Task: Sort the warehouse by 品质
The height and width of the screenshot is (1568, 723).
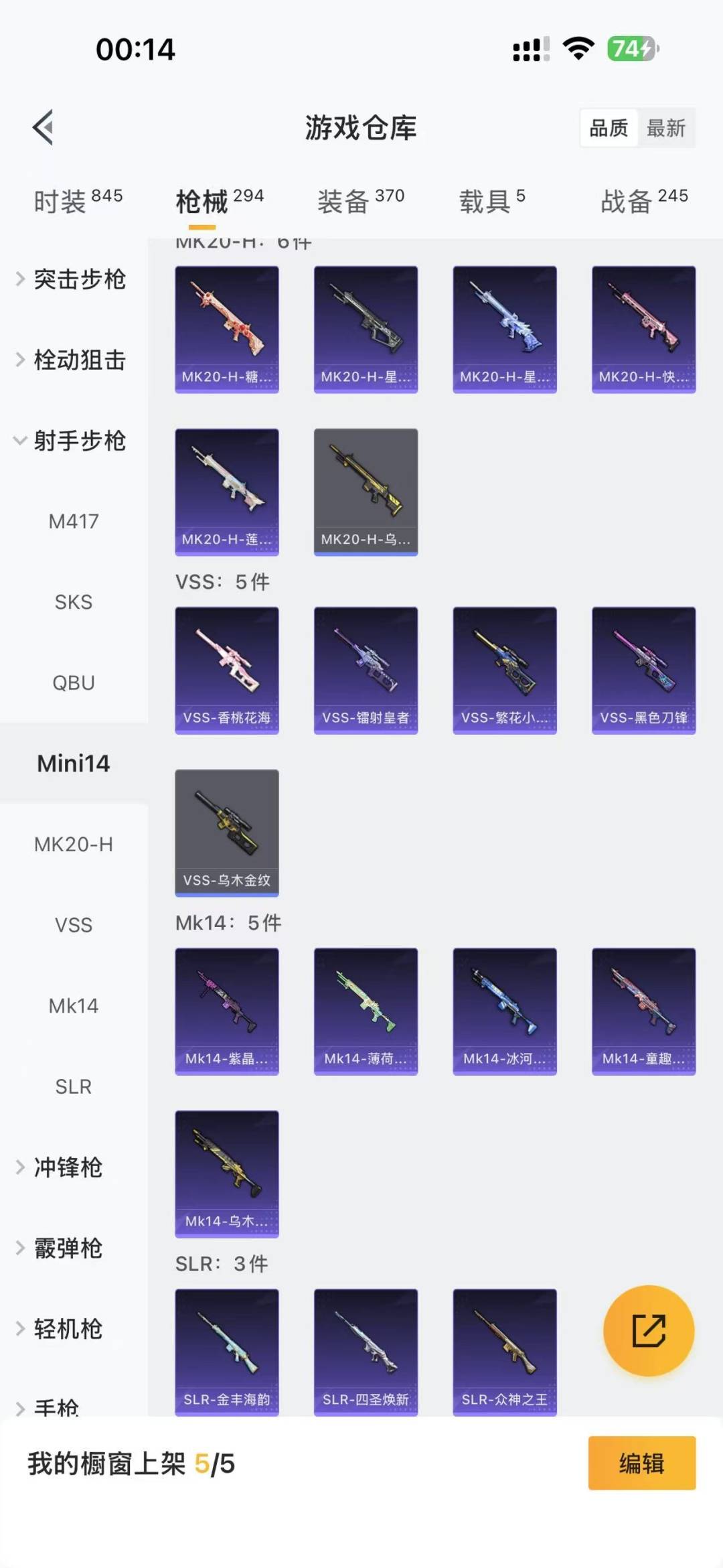Action: click(x=608, y=127)
